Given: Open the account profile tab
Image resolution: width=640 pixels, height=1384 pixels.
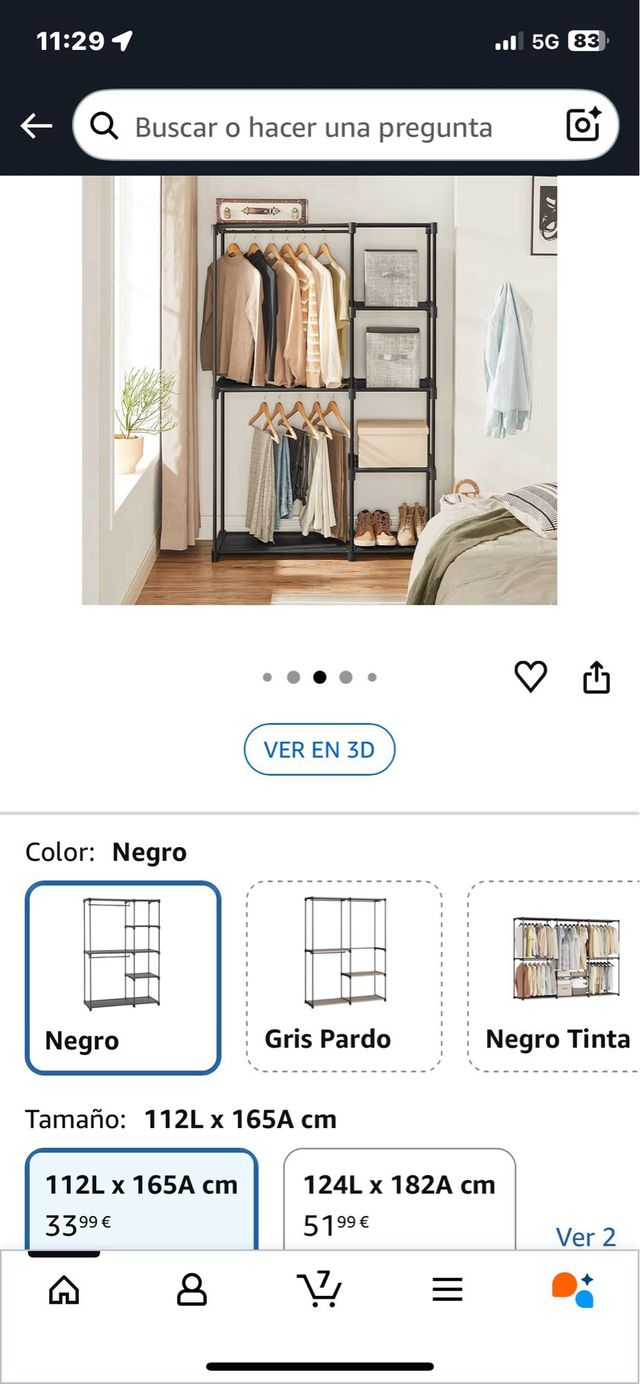Looking at the screenshot, I should pyautogui.click(x=191, y=1290).
